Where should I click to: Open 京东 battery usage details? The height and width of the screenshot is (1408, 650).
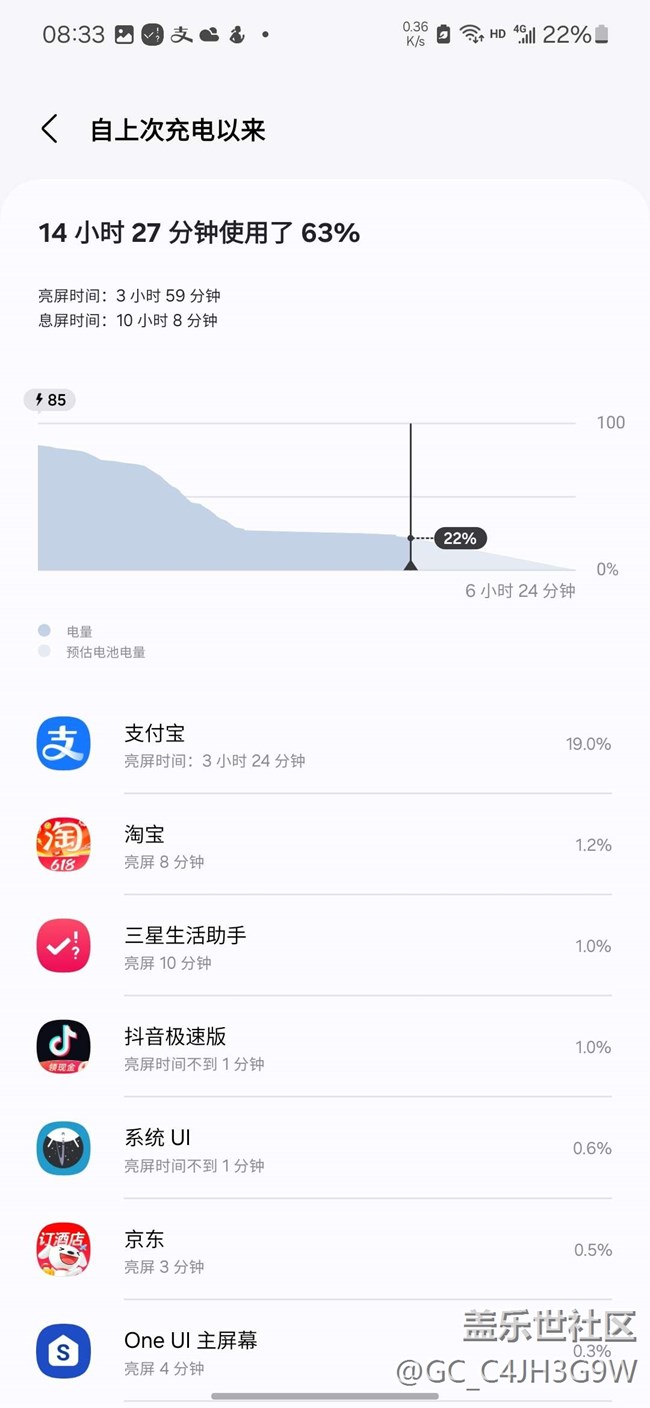(324, 1250)
